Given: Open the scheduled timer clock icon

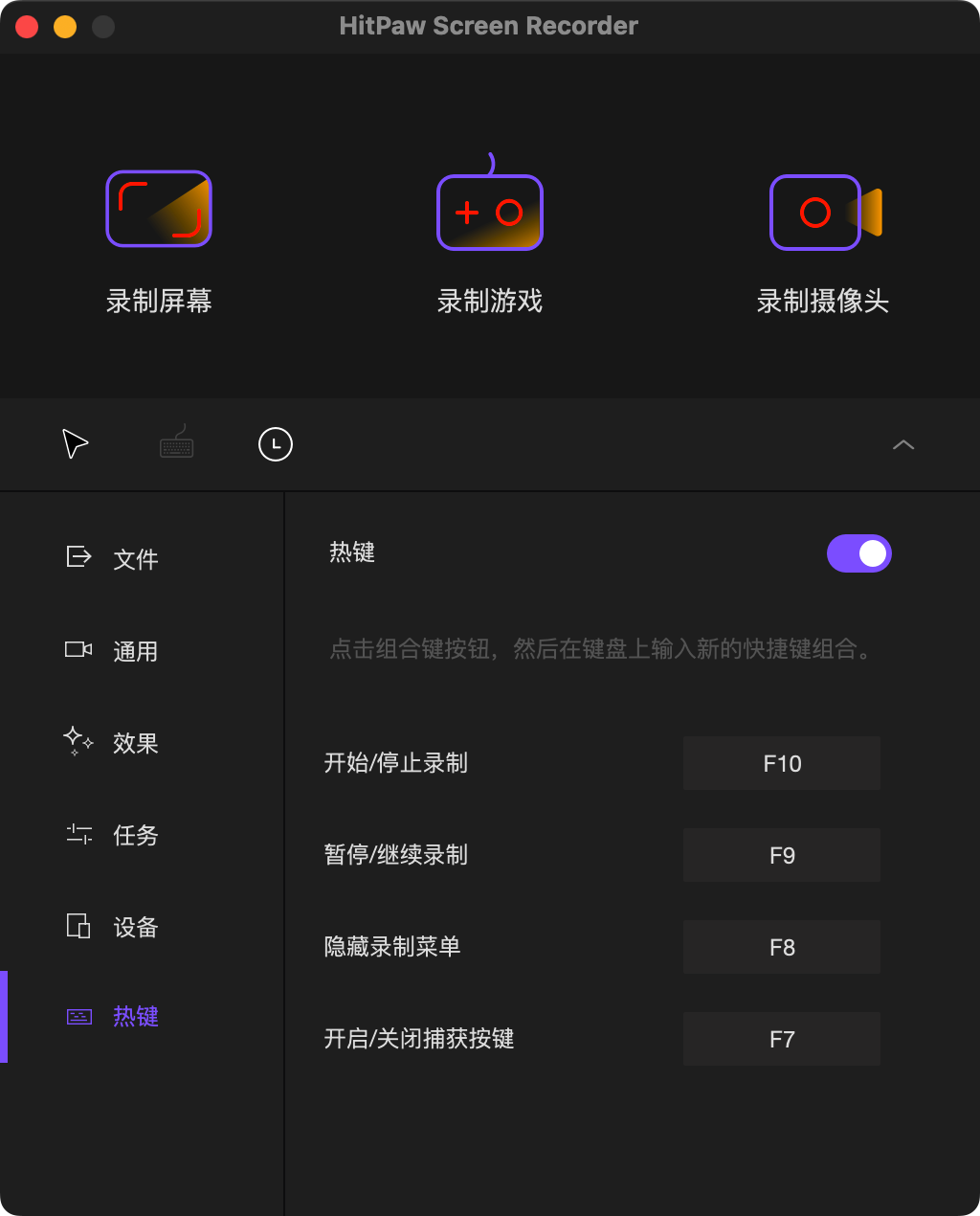Looking at the screenshot, I should pyautogui.click(x=276, y=444).
